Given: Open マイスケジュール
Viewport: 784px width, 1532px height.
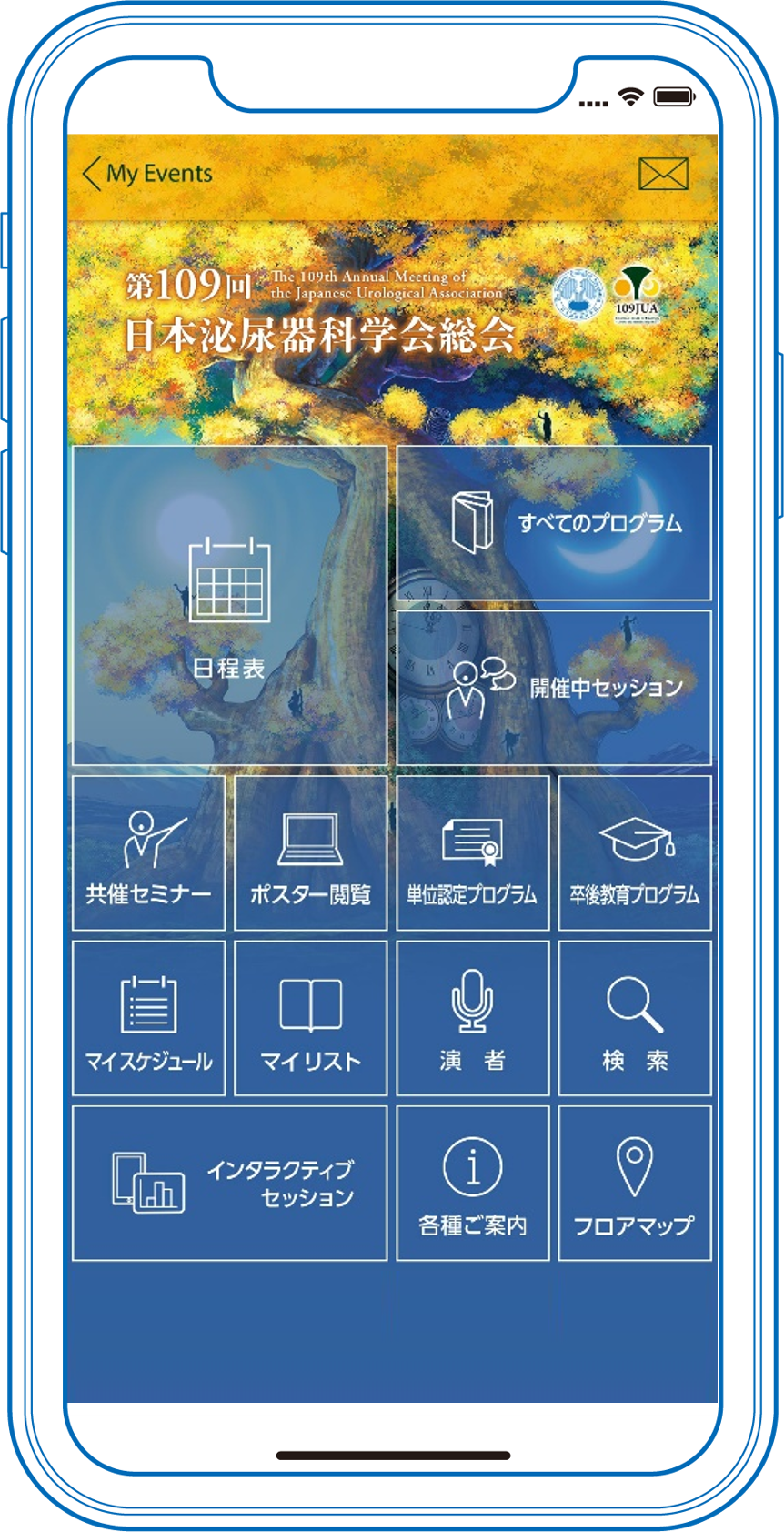Looking at the screenshot, I should click(148, 1018).
